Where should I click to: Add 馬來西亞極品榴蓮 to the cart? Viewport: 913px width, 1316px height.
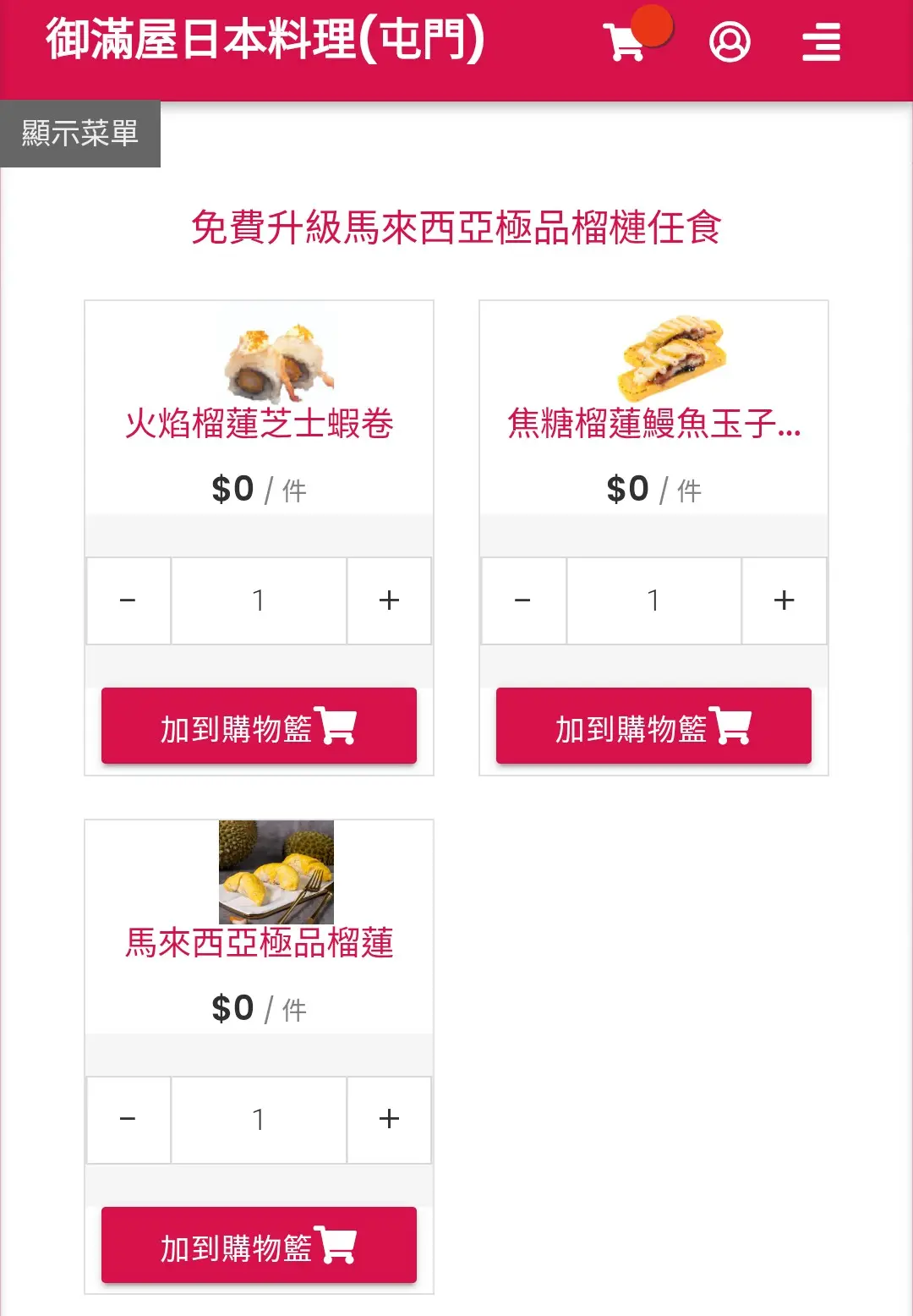point(259,1247)
